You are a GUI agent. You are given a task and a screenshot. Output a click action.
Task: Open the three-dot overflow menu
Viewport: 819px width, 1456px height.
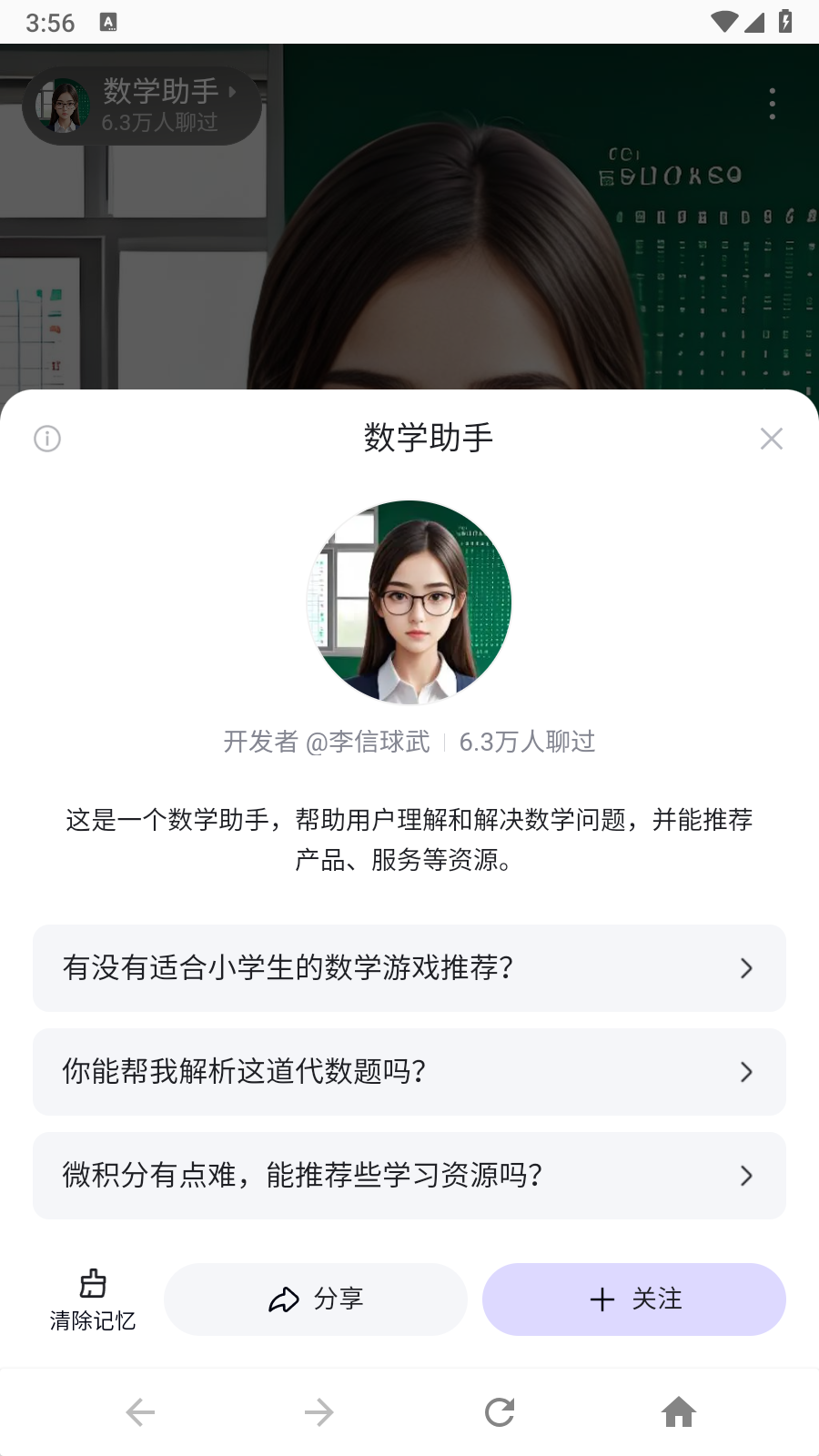click(x=772, y=104)
